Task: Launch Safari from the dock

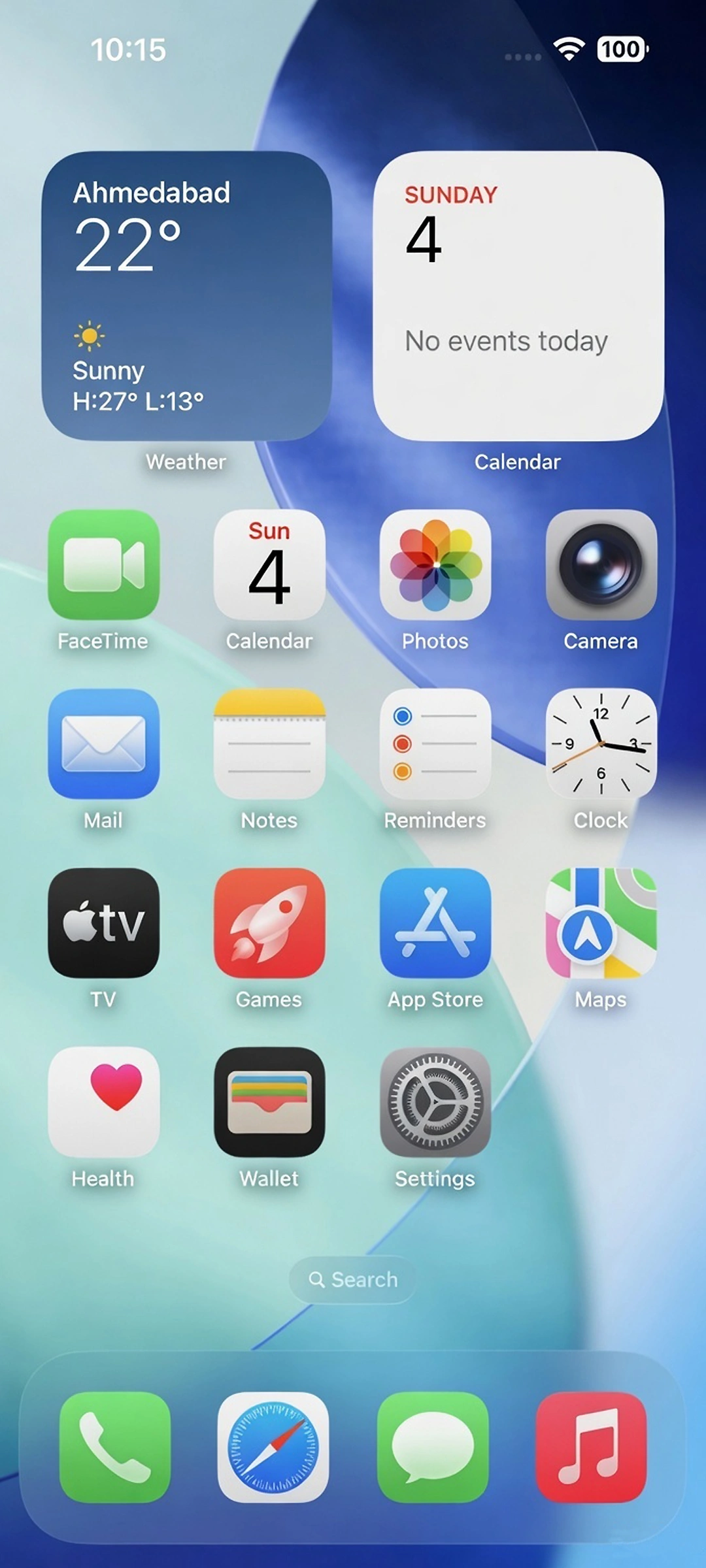Action: point(273,1447)
